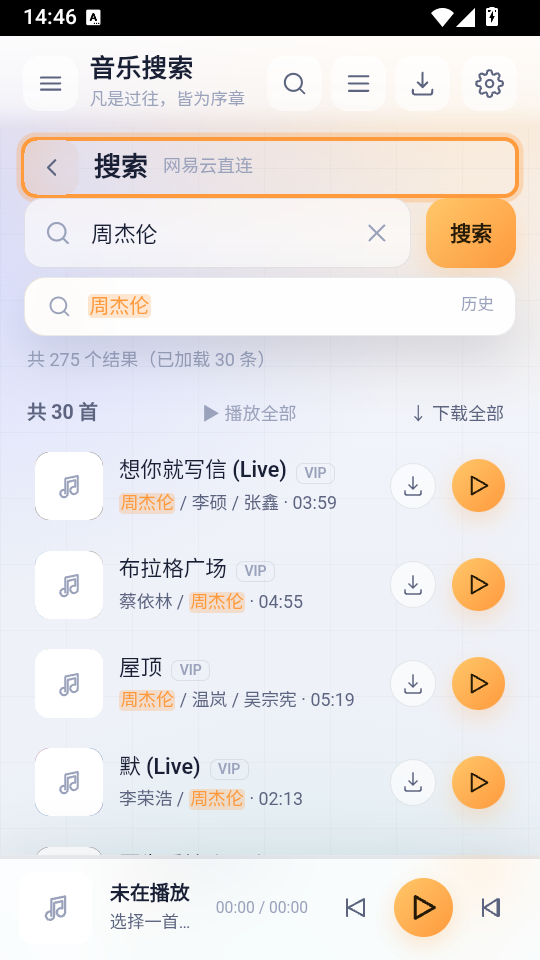Open the hamburger drawer menu
The width and height of the screenshot is (540, 960).
[x=50, y=83]
